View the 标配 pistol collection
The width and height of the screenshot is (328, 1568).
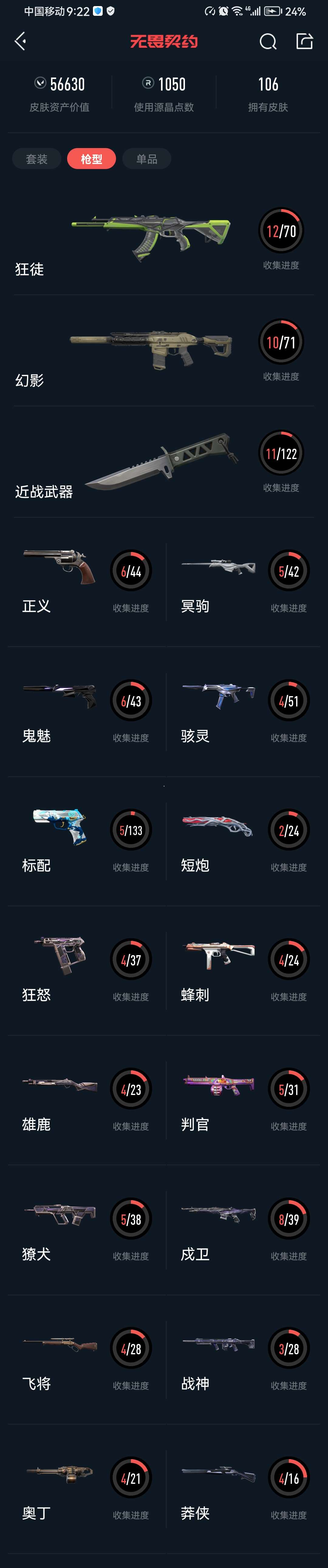85,841
